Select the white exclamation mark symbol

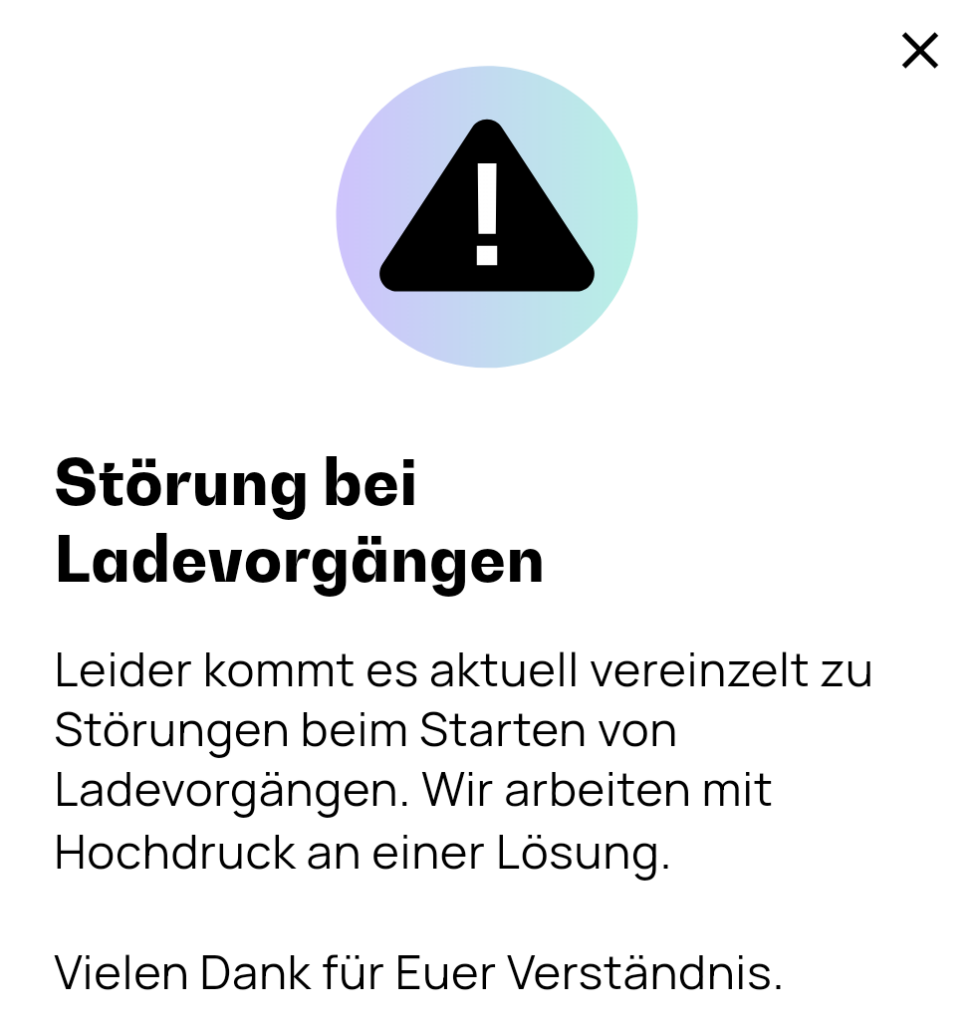point(487,210)
